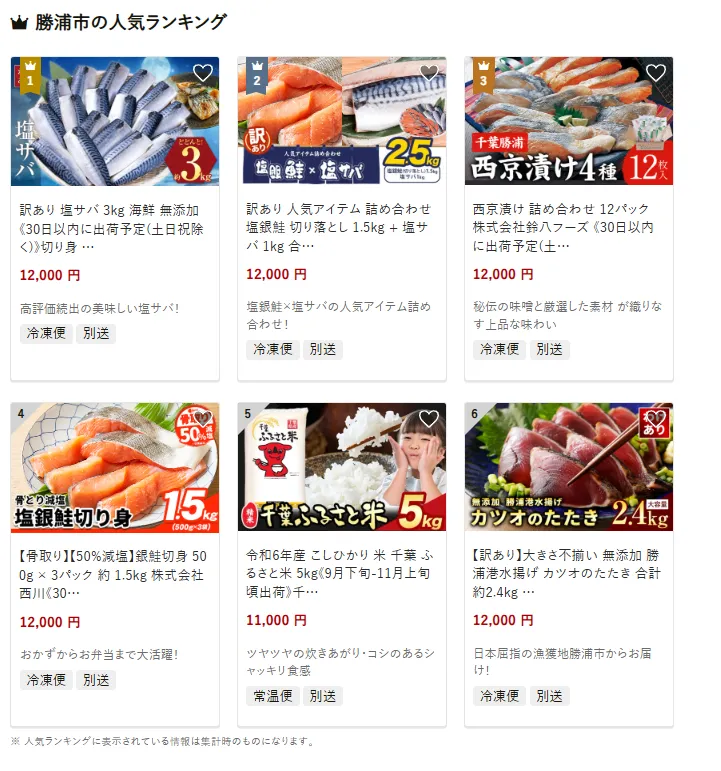
Task: Open the 塩銀鮭 切り落とし + 塩サバ card
Action: [341, 228]
